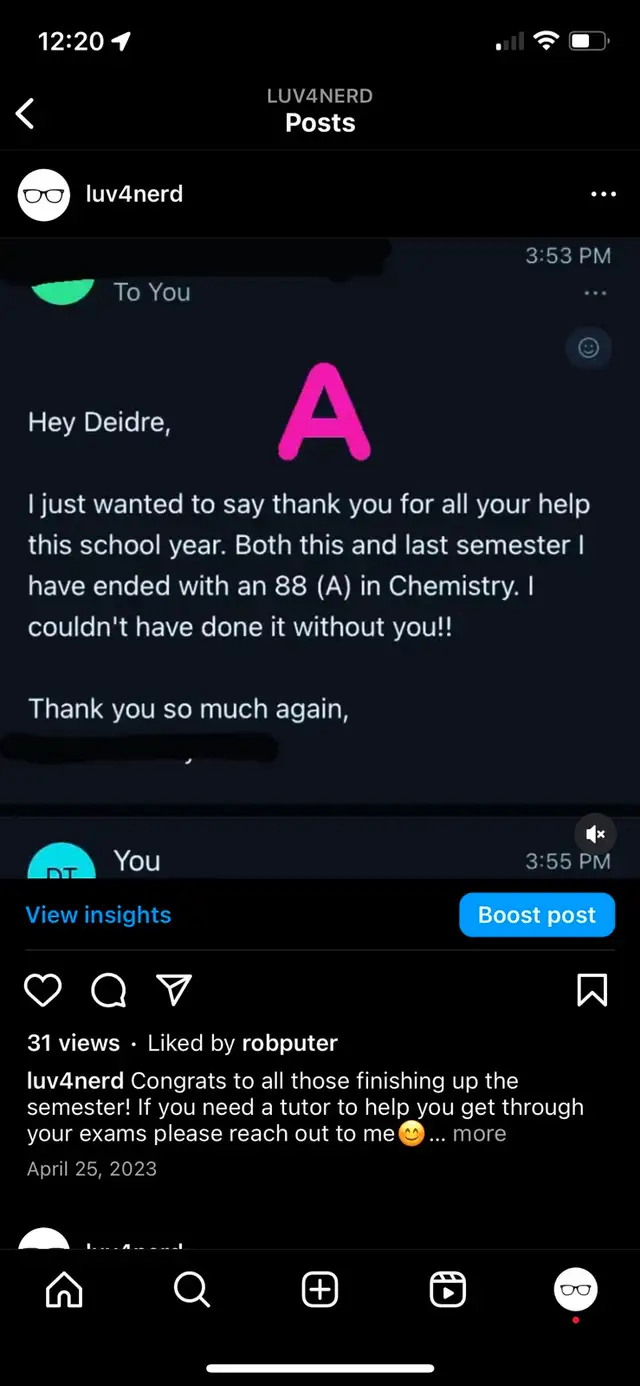Screen dimensions: 640x1386
Task: Unmute the video with the speaker icon
Action: [595, 833]
